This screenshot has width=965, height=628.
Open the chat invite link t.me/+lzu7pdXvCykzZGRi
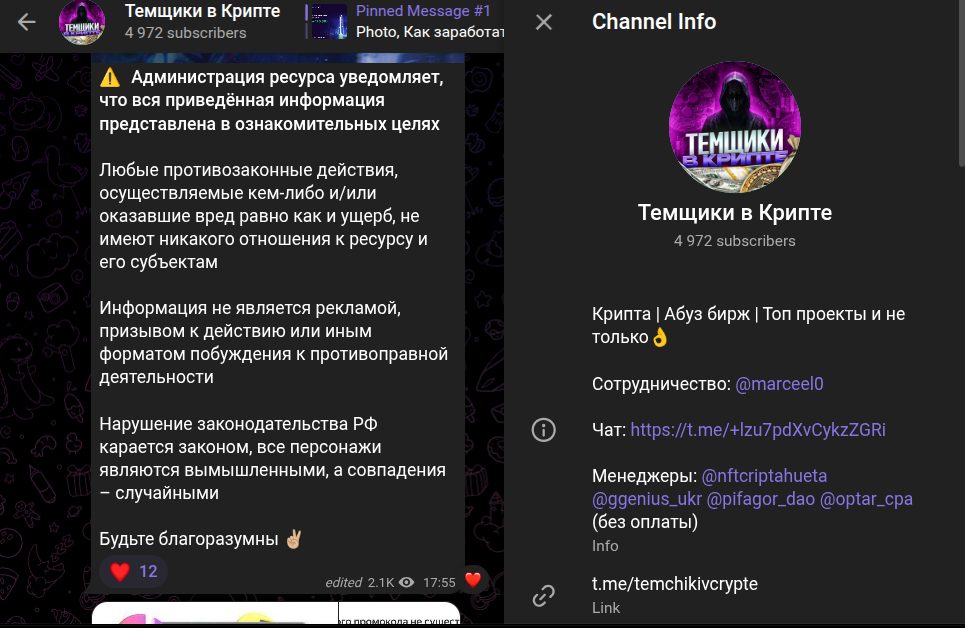[x=757, y=430]
